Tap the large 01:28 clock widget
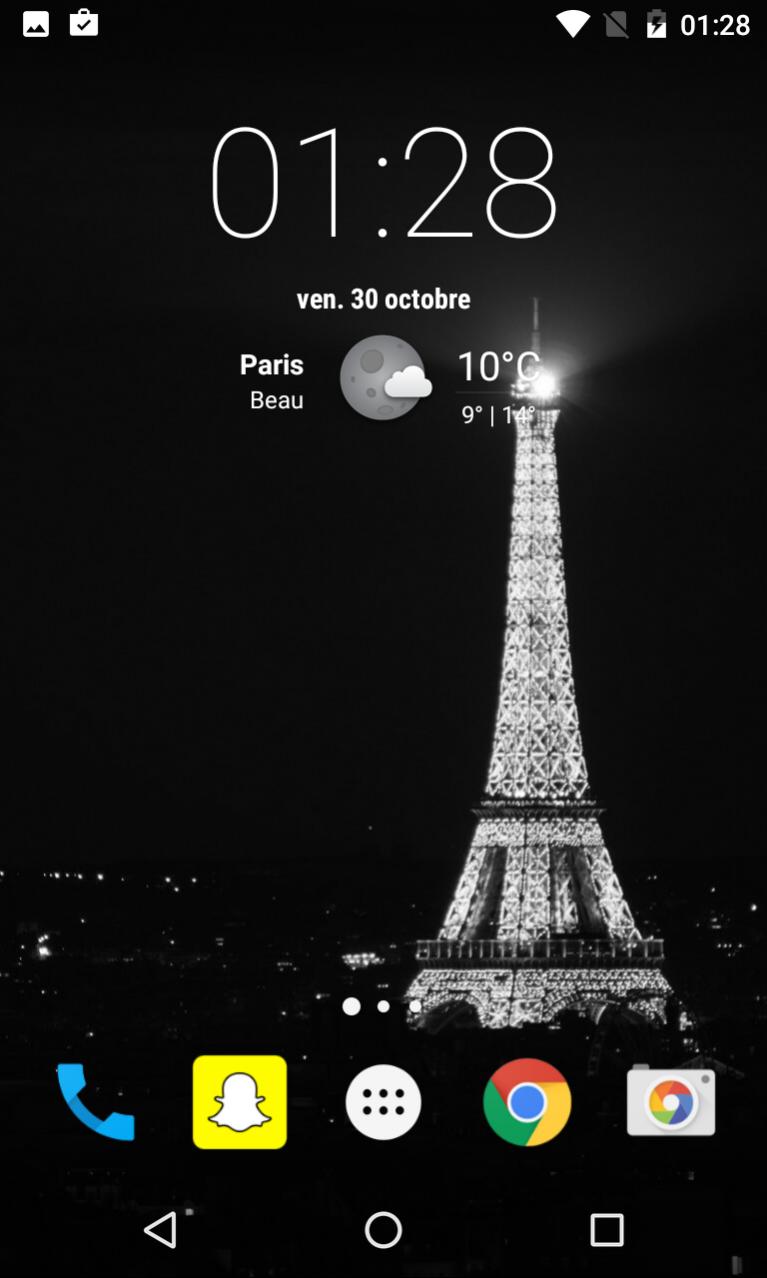 tap(383, 182)
